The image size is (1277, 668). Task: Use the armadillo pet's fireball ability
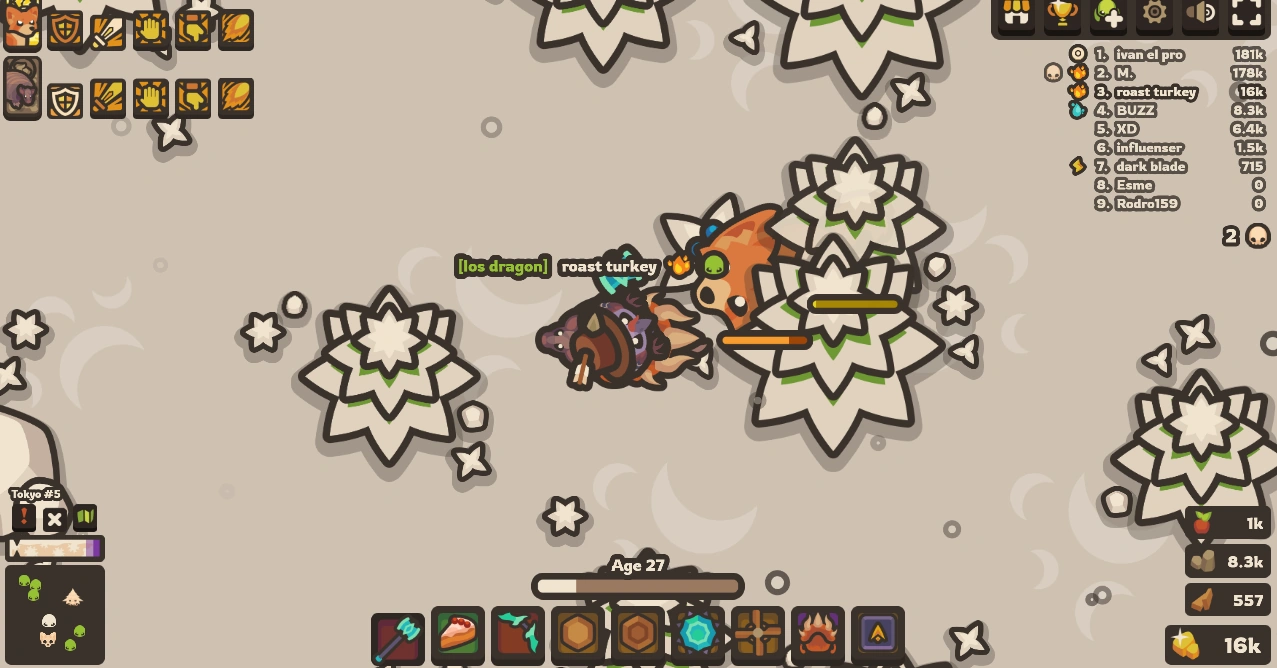(236, 99)
